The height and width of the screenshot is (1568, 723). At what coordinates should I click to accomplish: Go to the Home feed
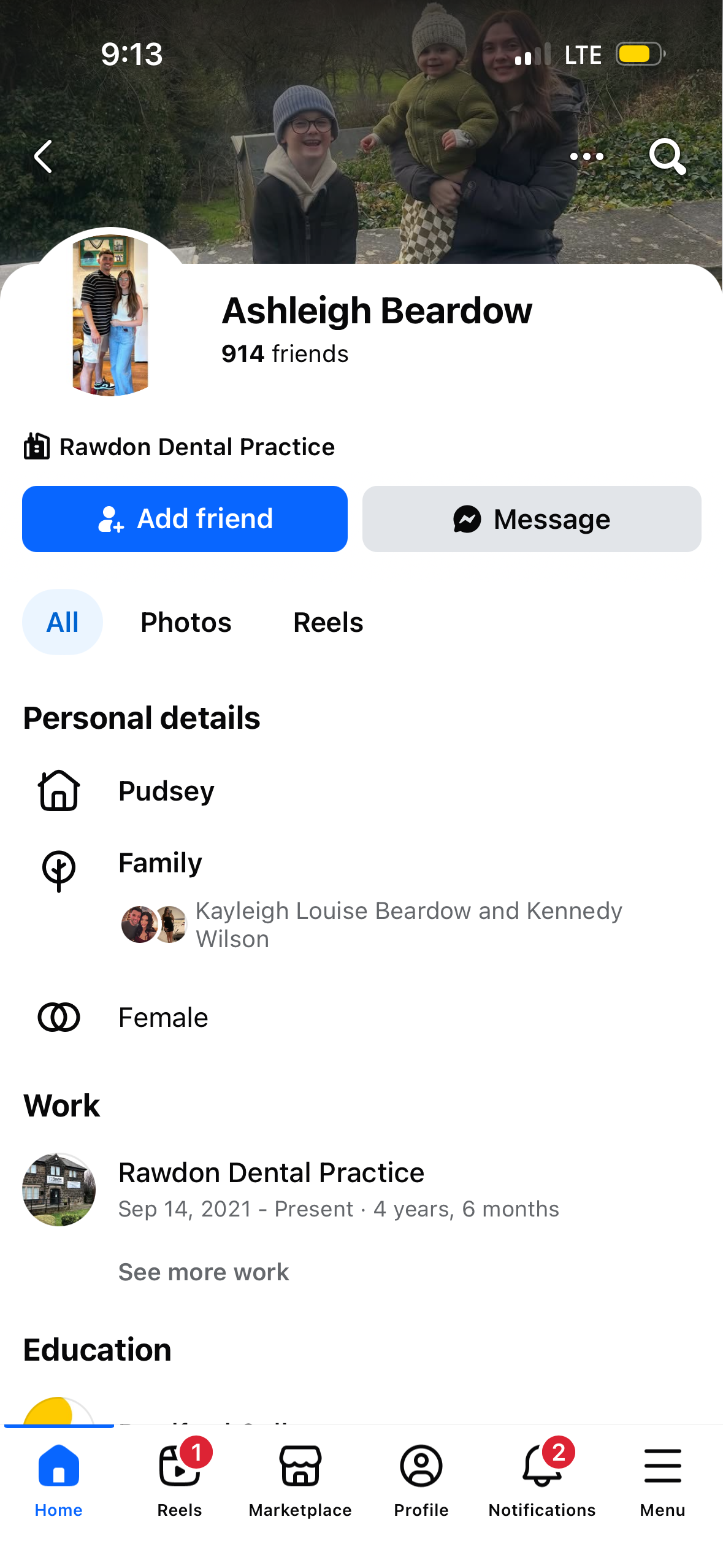(58, 1478)
